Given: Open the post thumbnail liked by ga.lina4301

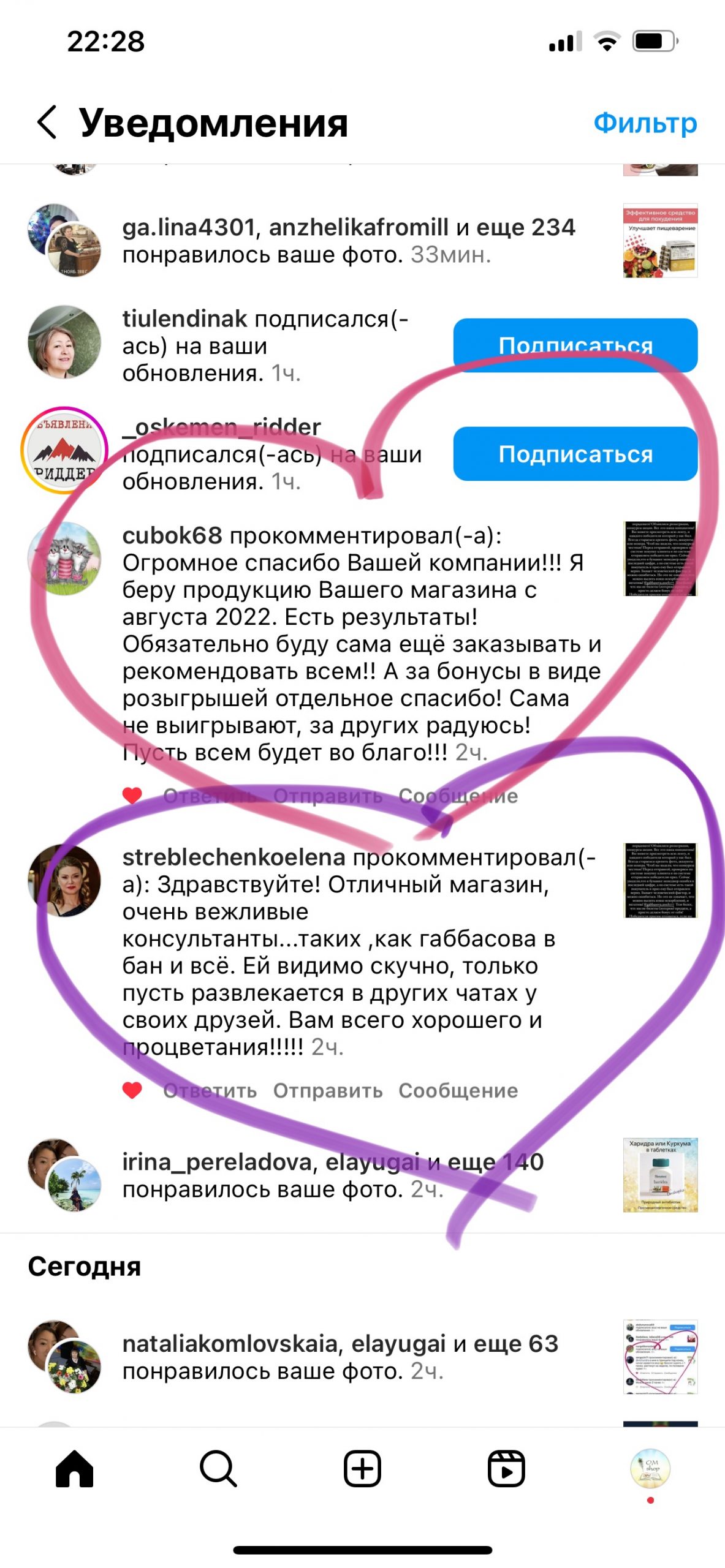Looking at the screenshot, I should [660, 241].
